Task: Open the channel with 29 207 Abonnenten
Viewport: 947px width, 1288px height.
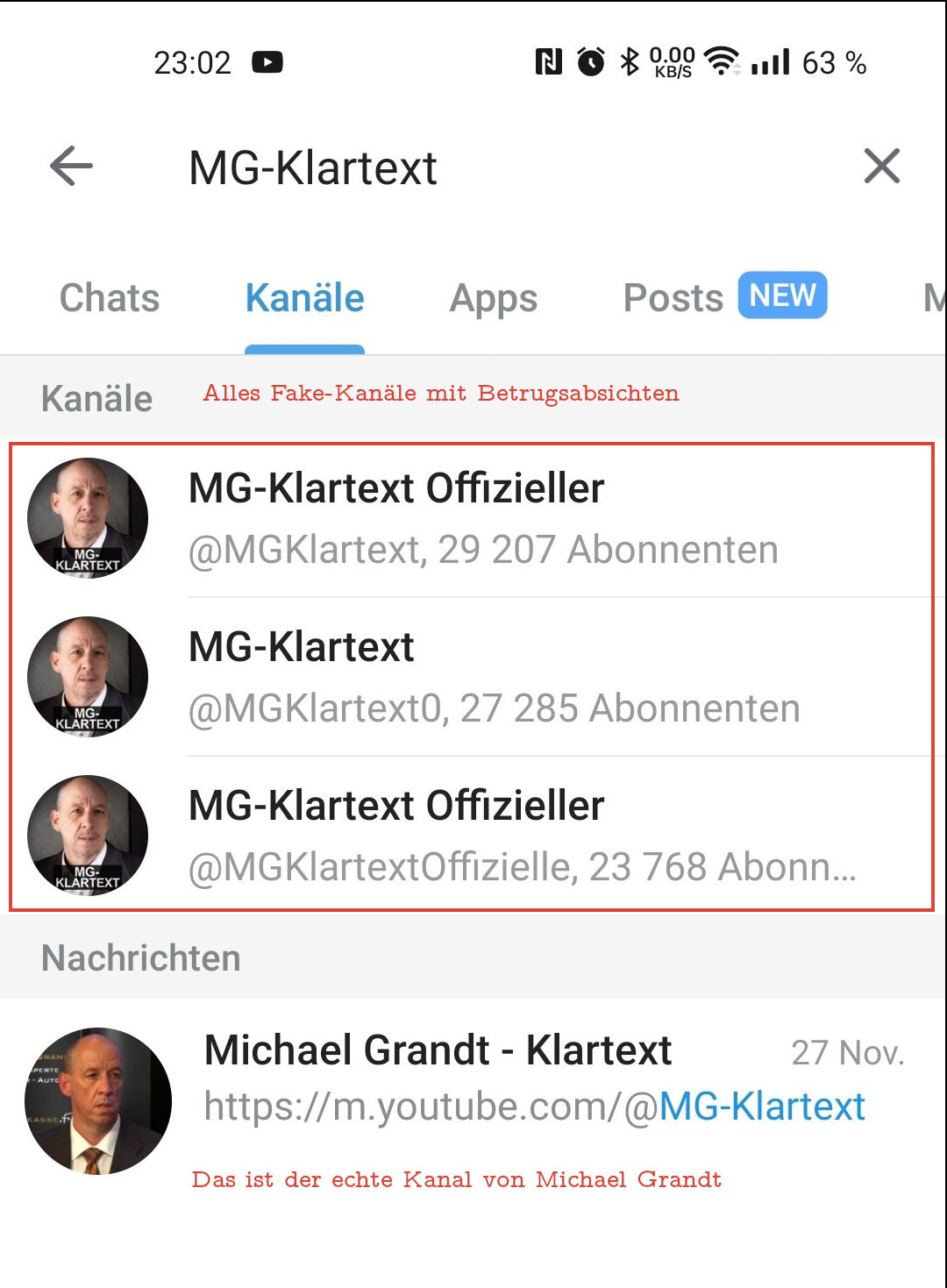Action: pos(482,519)
